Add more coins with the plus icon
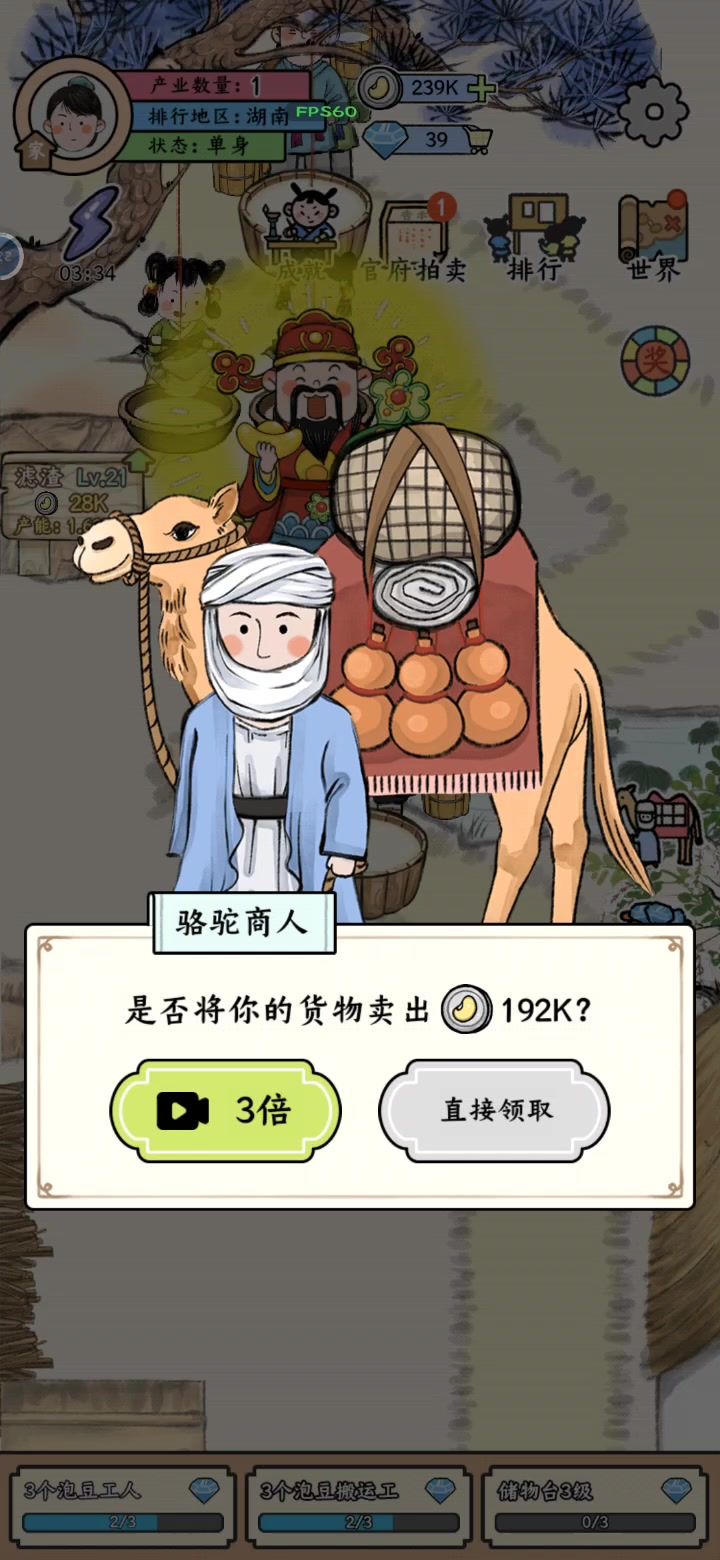 [x=482, y=88]
